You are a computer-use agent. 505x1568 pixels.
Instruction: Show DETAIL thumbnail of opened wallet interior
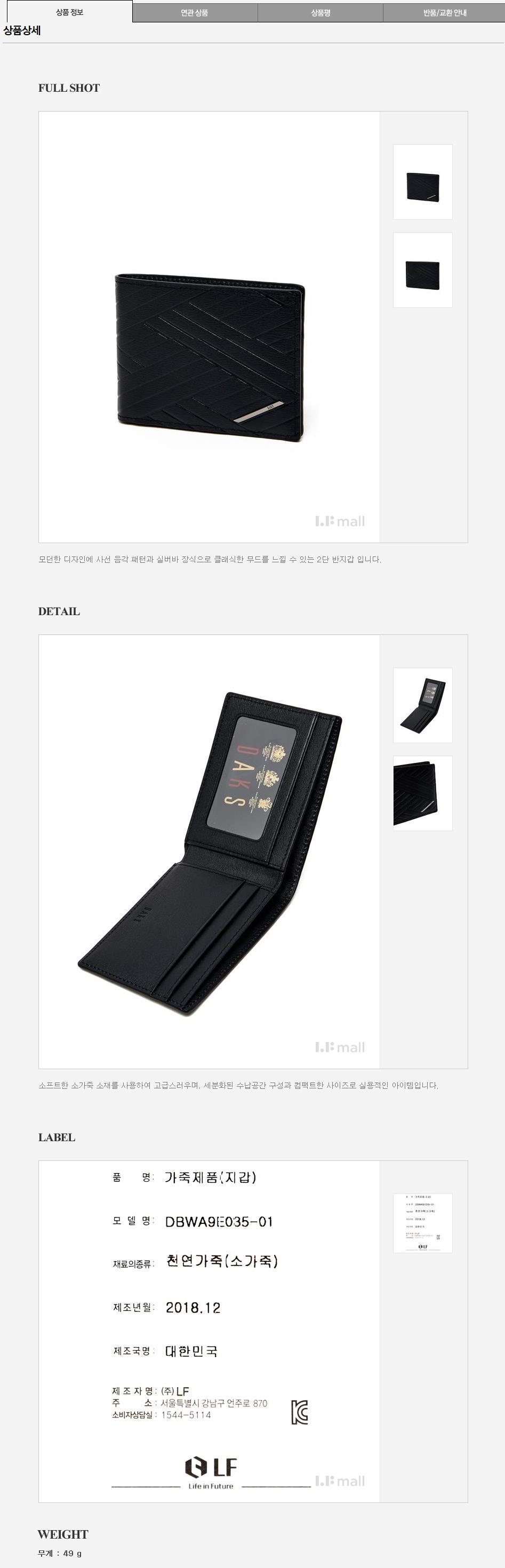coord(422,705)
